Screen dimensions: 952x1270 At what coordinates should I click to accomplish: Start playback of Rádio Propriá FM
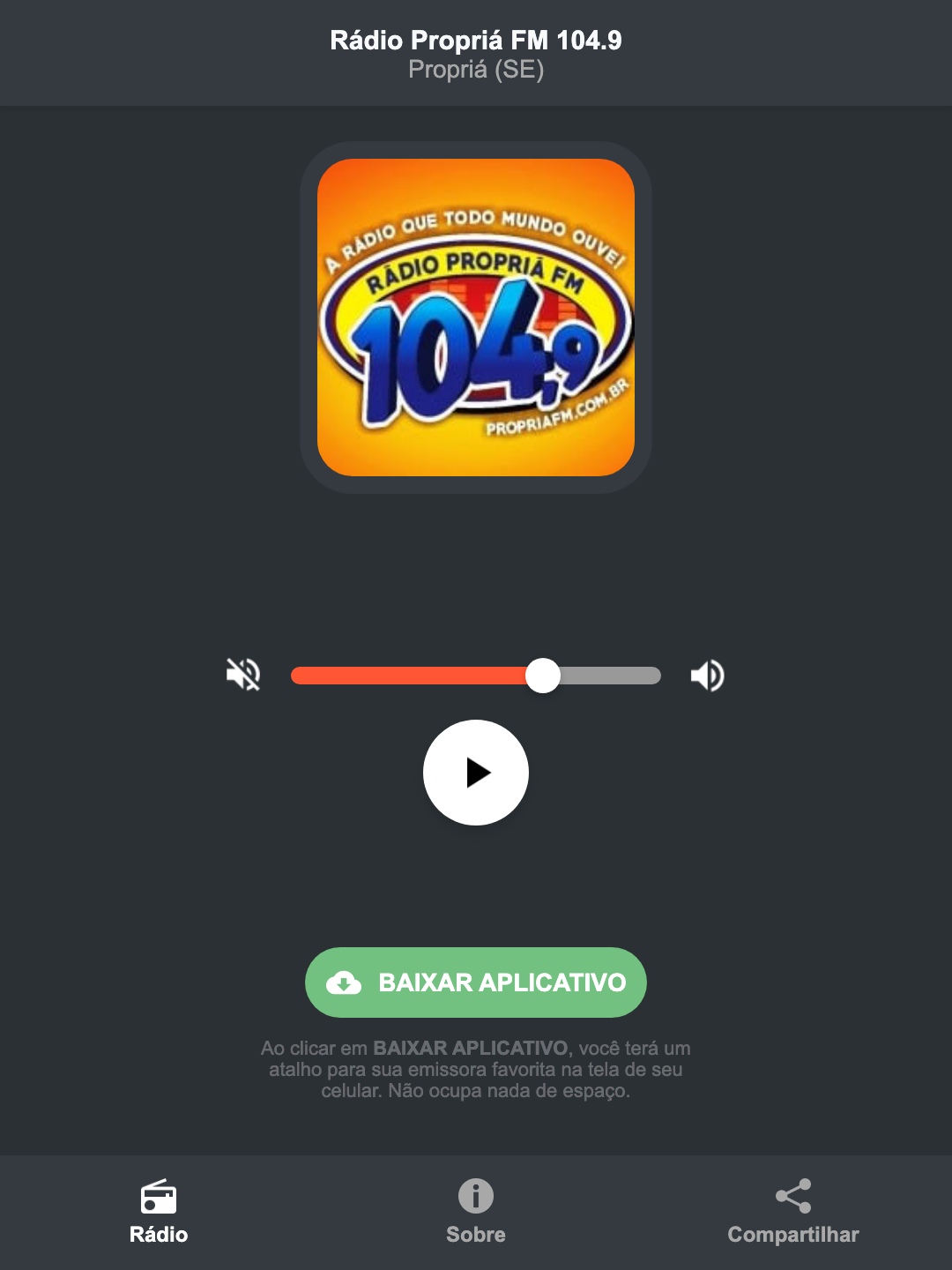tap(475, 773)
